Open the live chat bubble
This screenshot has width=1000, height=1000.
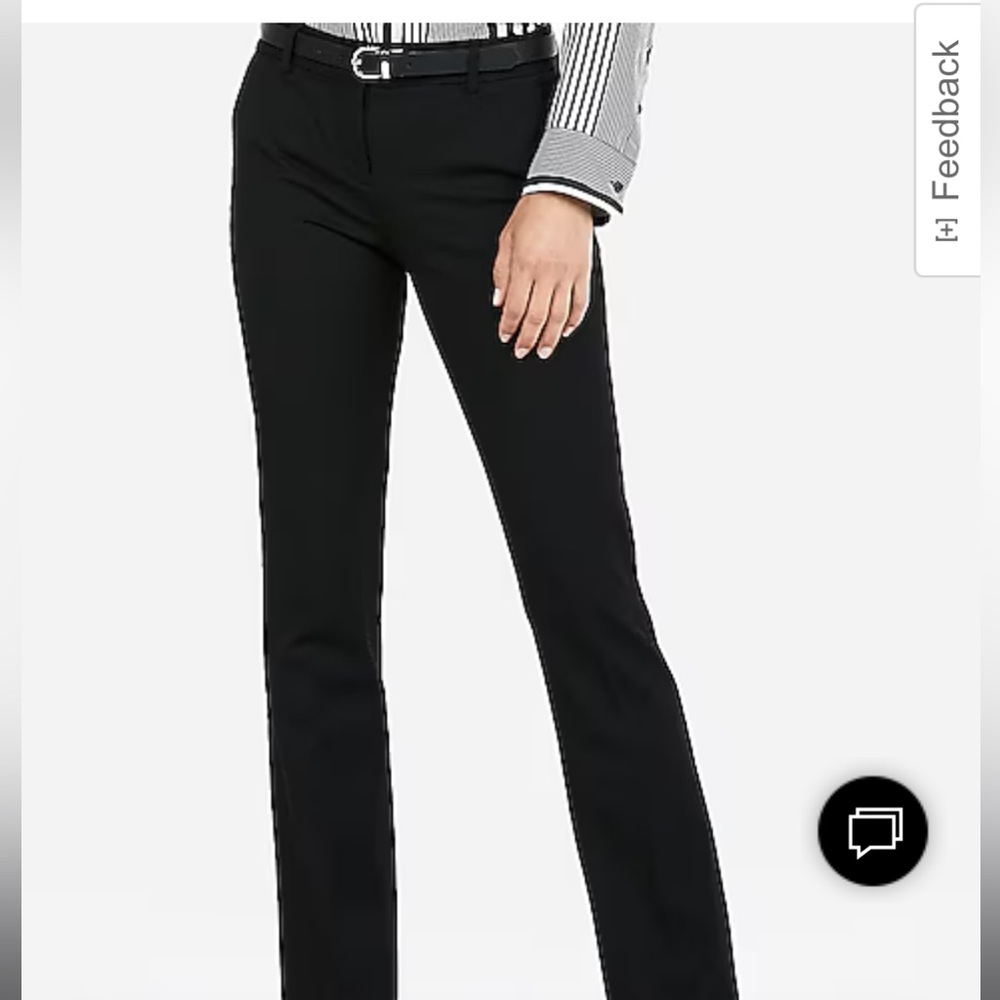point(873,831)
